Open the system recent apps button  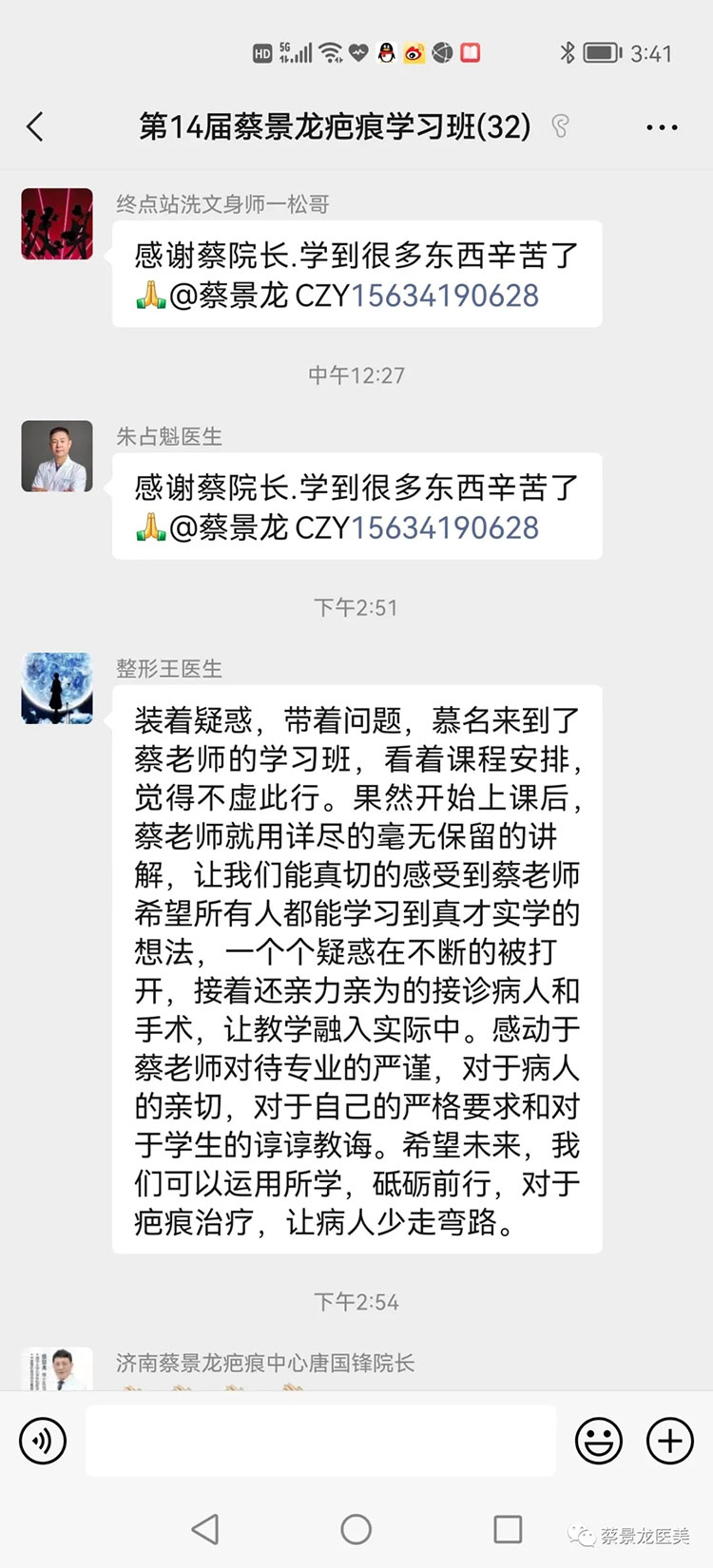tap(508, 1529)
